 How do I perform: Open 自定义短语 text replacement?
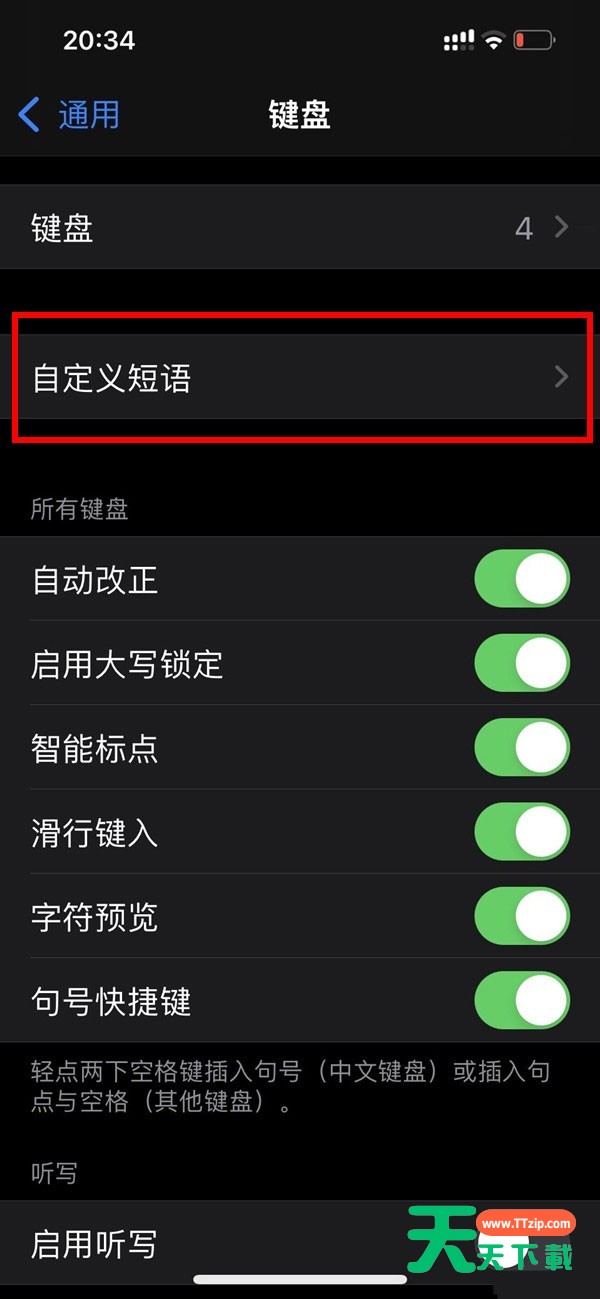tap(300, 377)
